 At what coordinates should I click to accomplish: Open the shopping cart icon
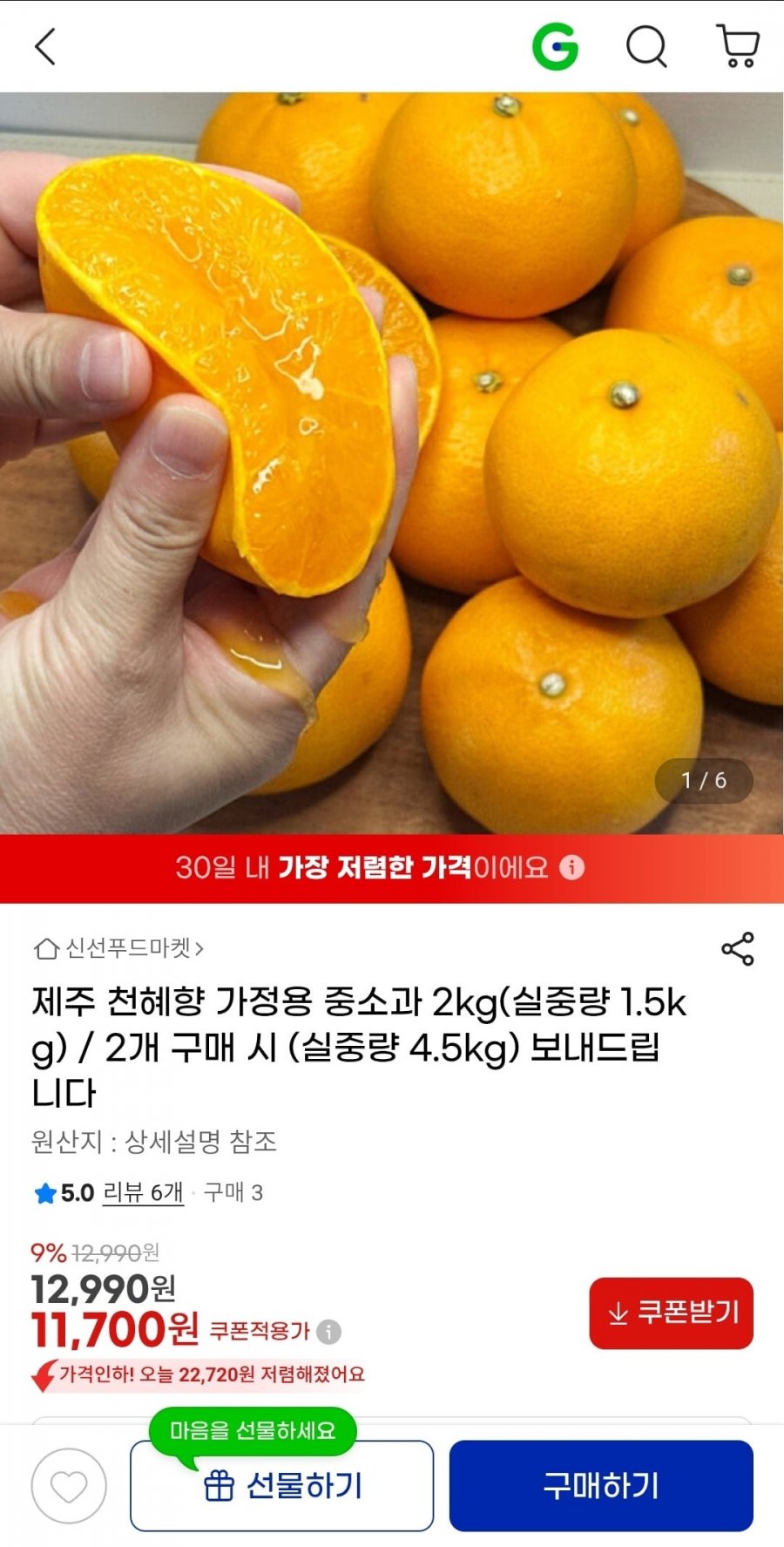point(736,48)
